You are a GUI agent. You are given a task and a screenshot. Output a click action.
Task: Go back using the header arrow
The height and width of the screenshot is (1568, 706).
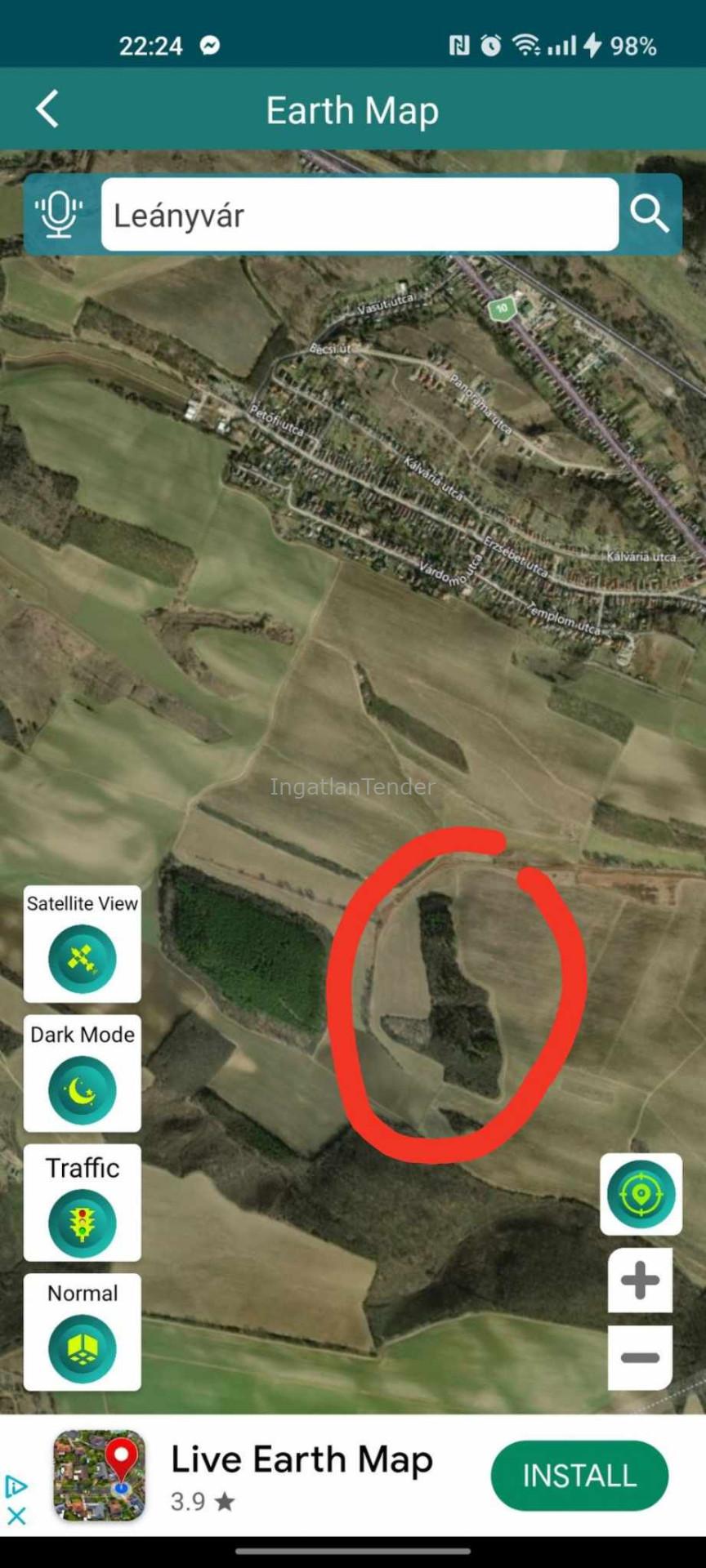tap(47, 109)
